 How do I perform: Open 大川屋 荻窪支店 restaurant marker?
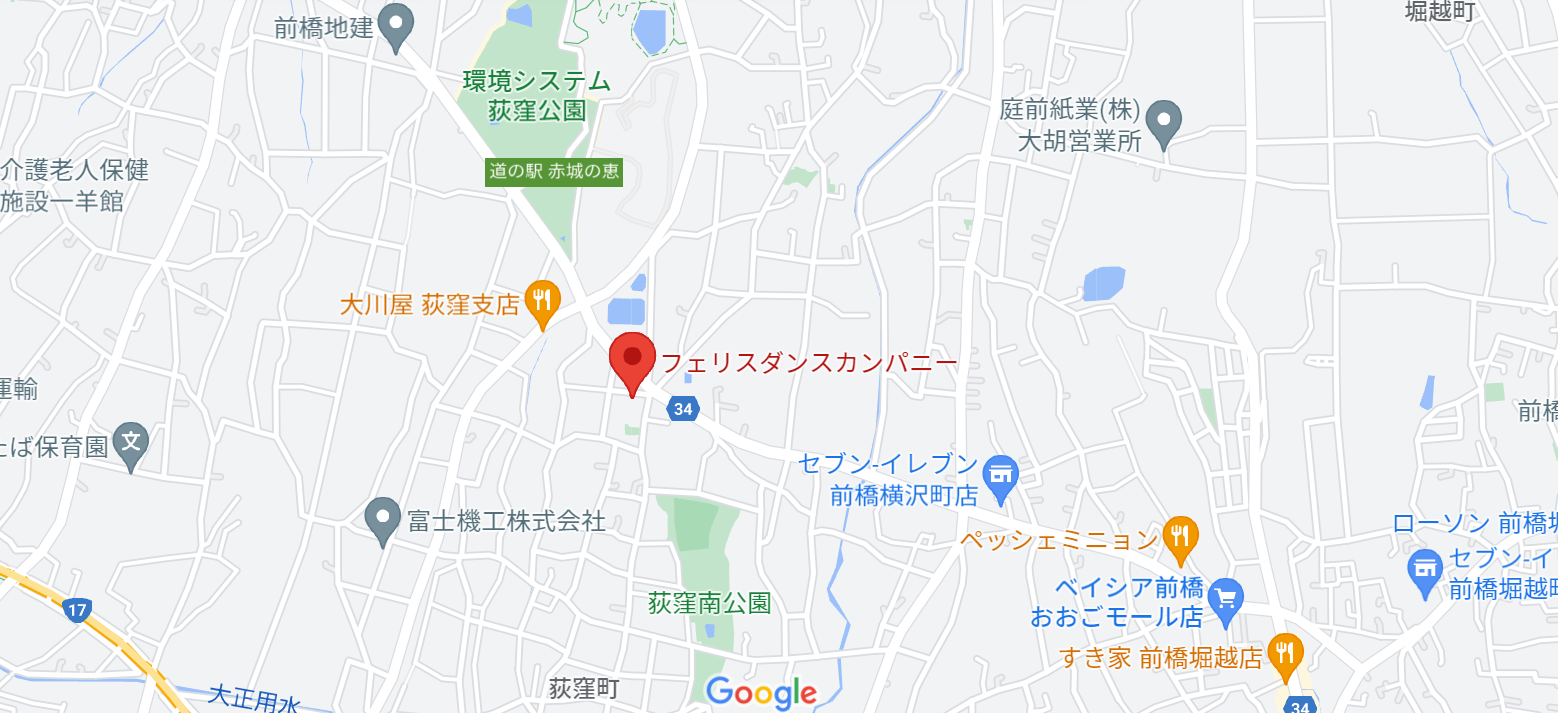[543, 300]
